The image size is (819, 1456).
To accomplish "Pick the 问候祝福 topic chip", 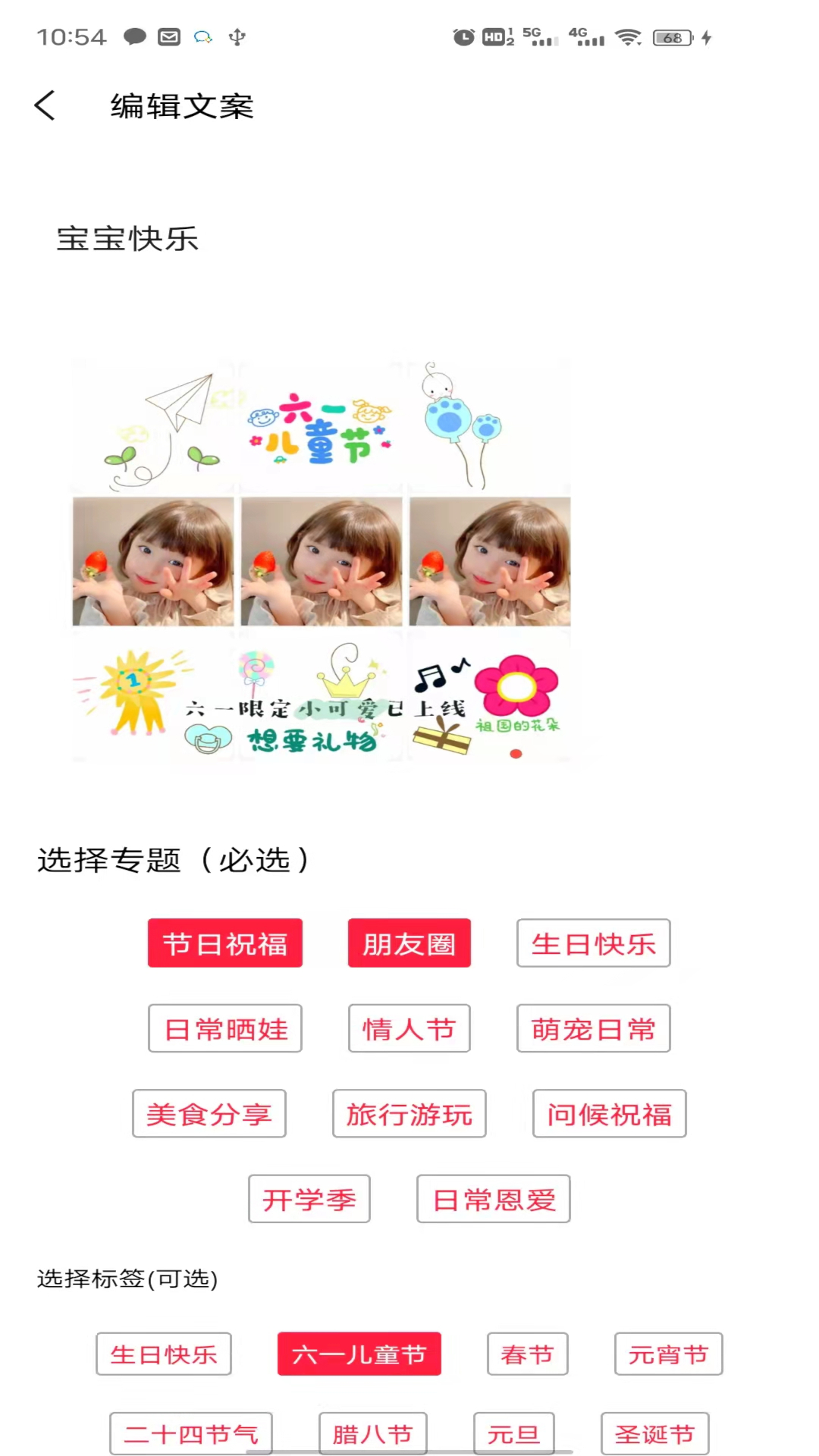I will [x=609, y=1114].
